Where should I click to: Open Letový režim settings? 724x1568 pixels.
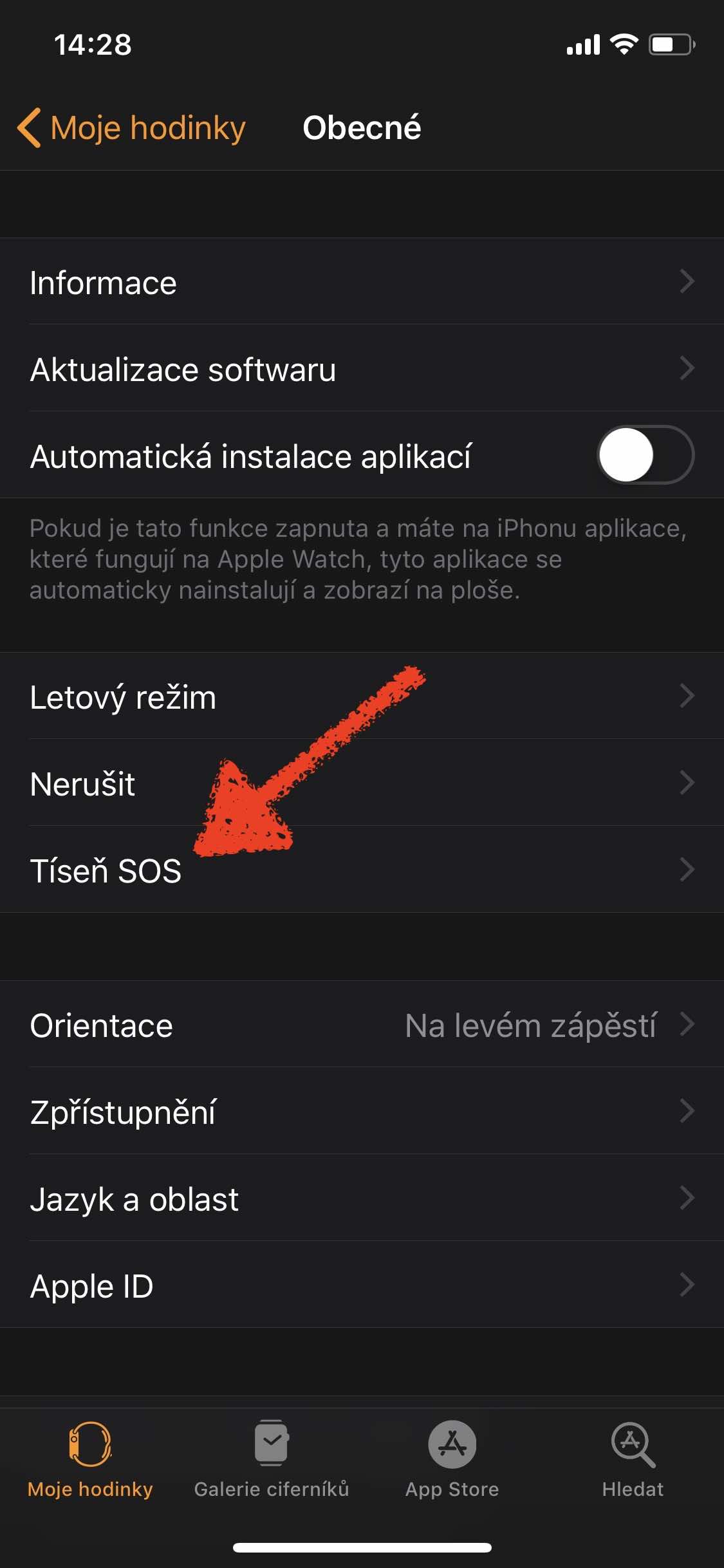[362, 696]
